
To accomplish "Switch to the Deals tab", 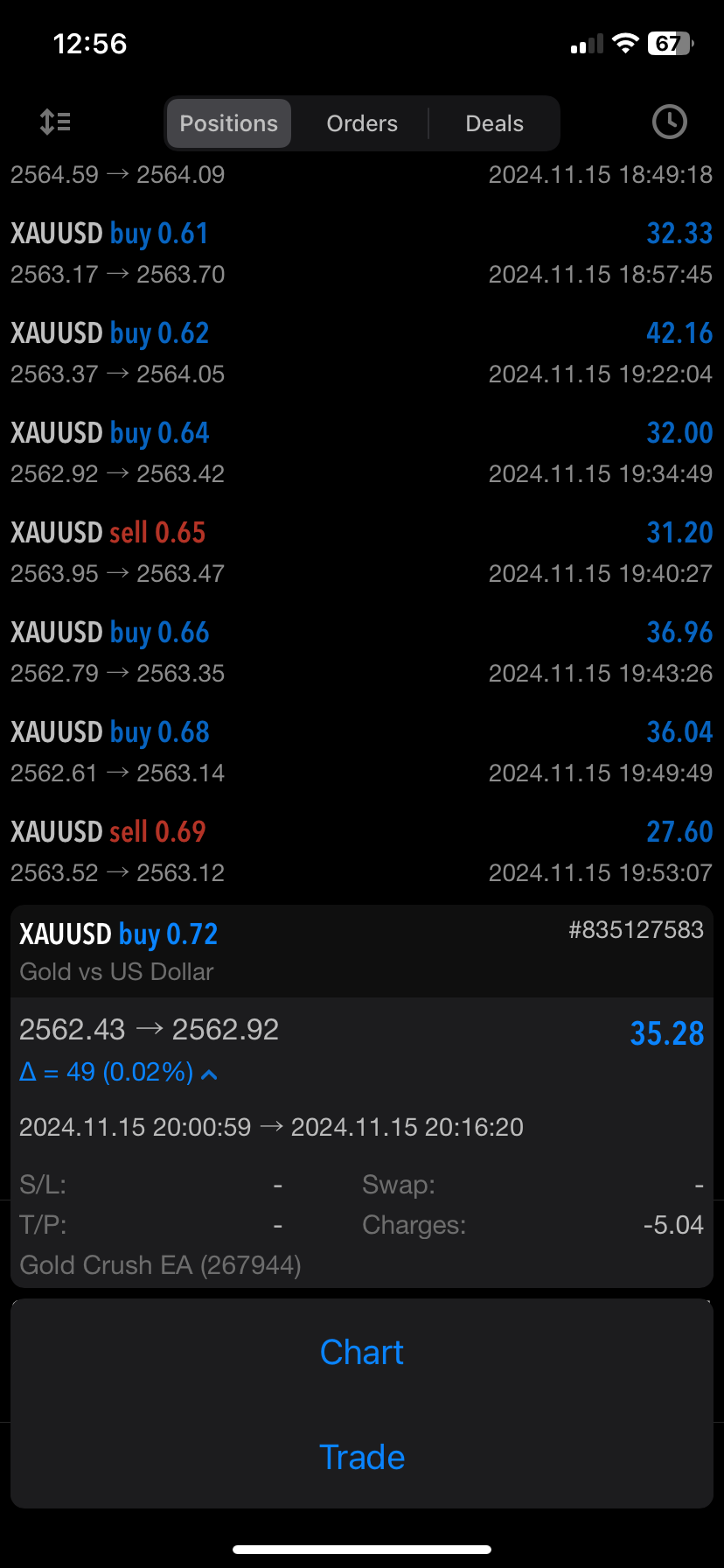I will tap(493, 123).
